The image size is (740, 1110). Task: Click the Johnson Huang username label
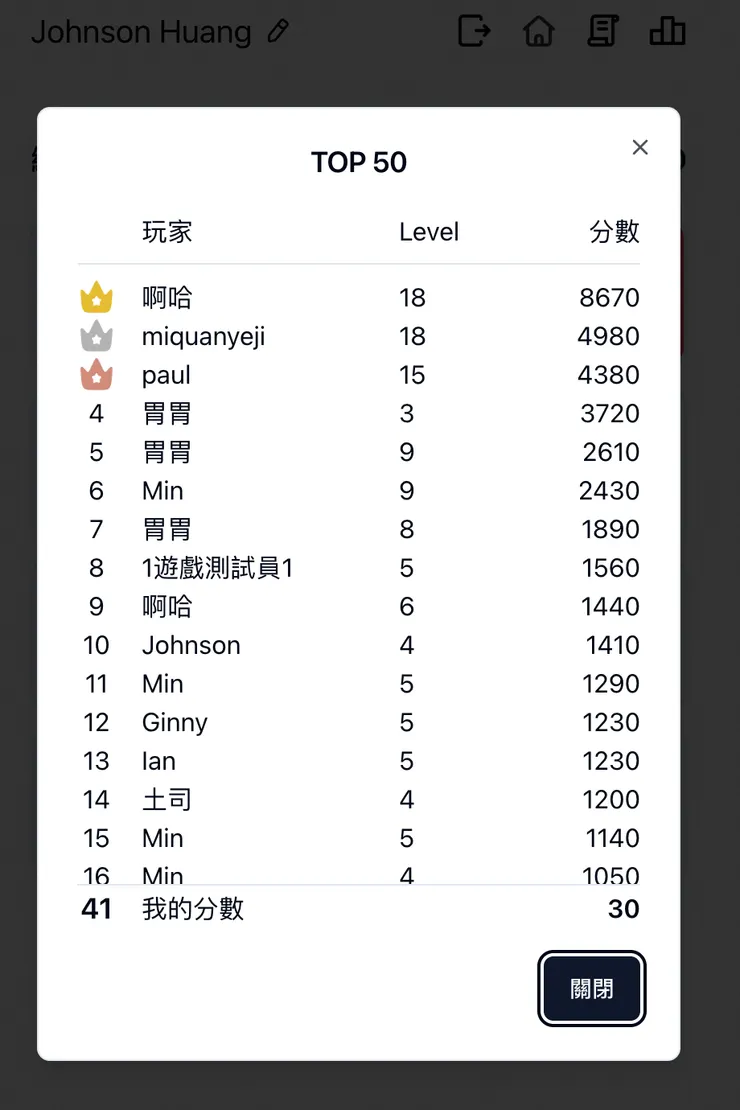point(141,31)
